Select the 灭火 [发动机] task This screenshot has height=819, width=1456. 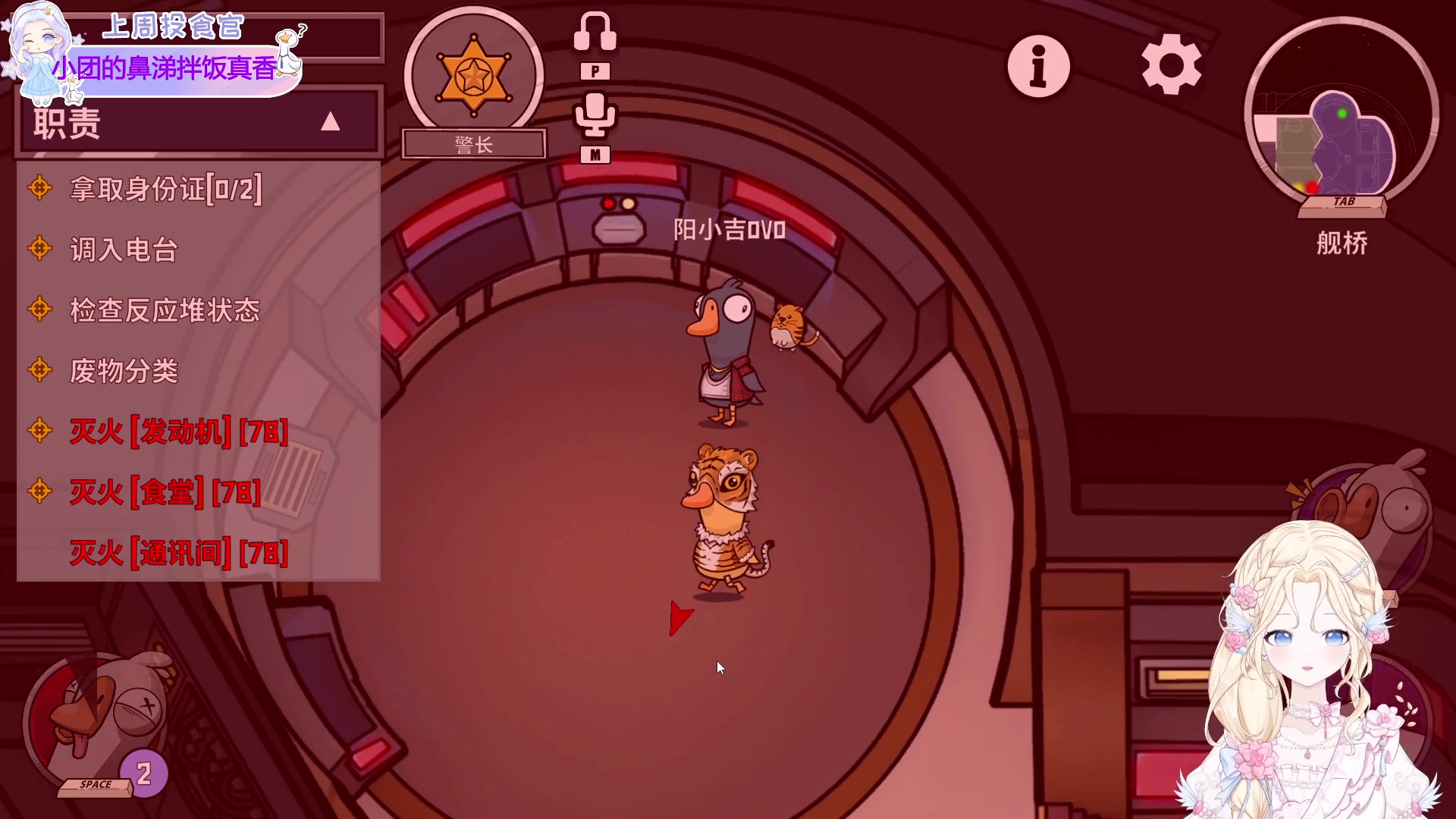tap(178, 431)
